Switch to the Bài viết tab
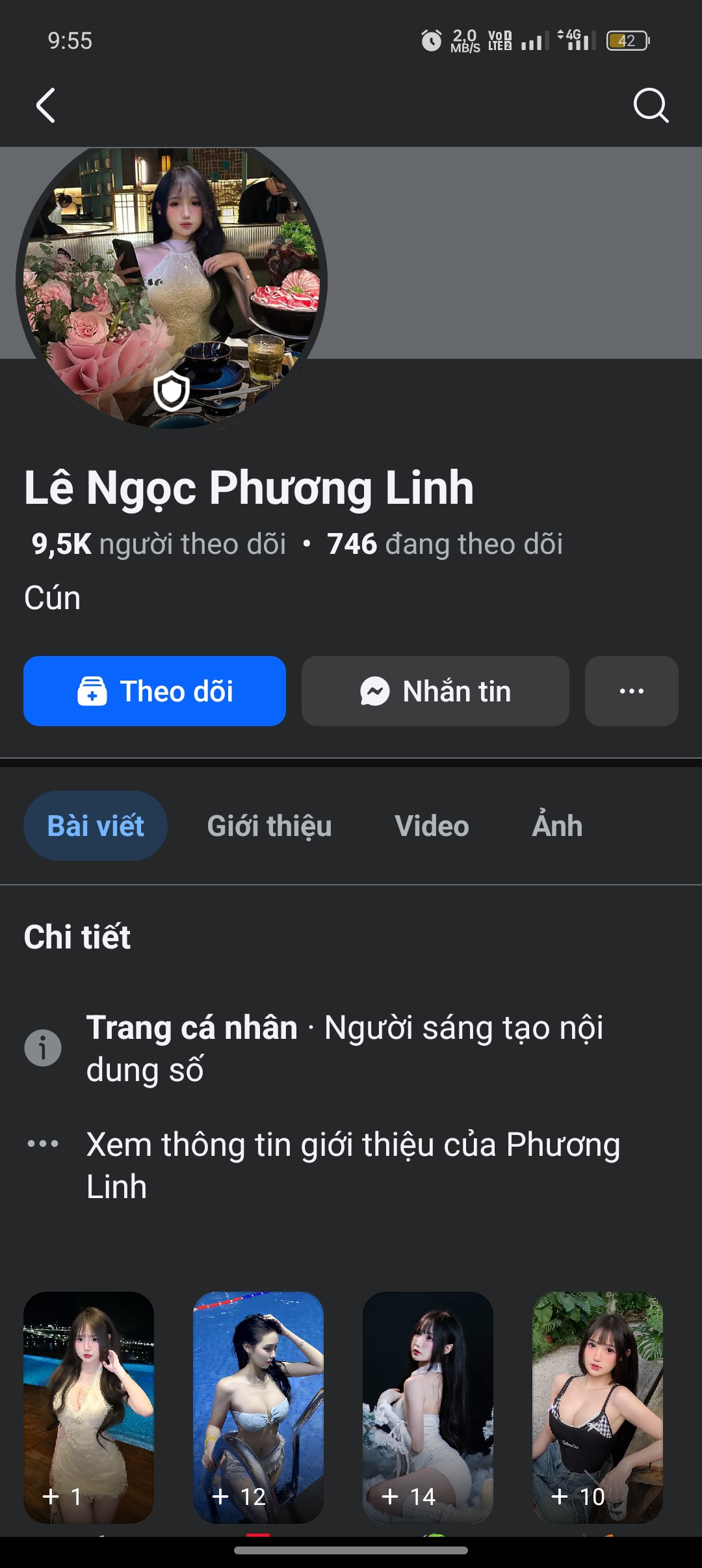The image size is (702, 1568). (x=96, y=826)
